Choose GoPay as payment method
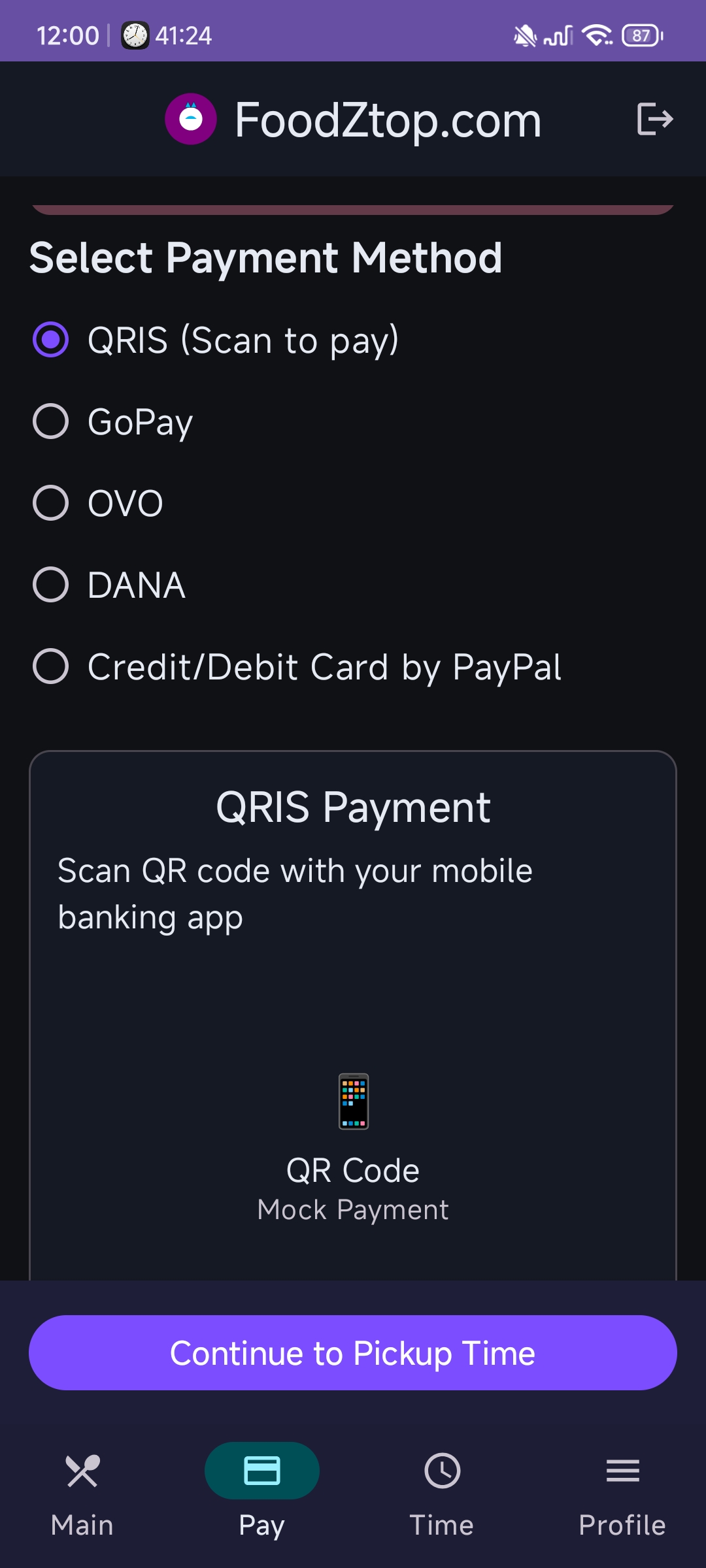Image resolution: width=706 pixels, height=1568 pixels. click(x=51, y=421)
